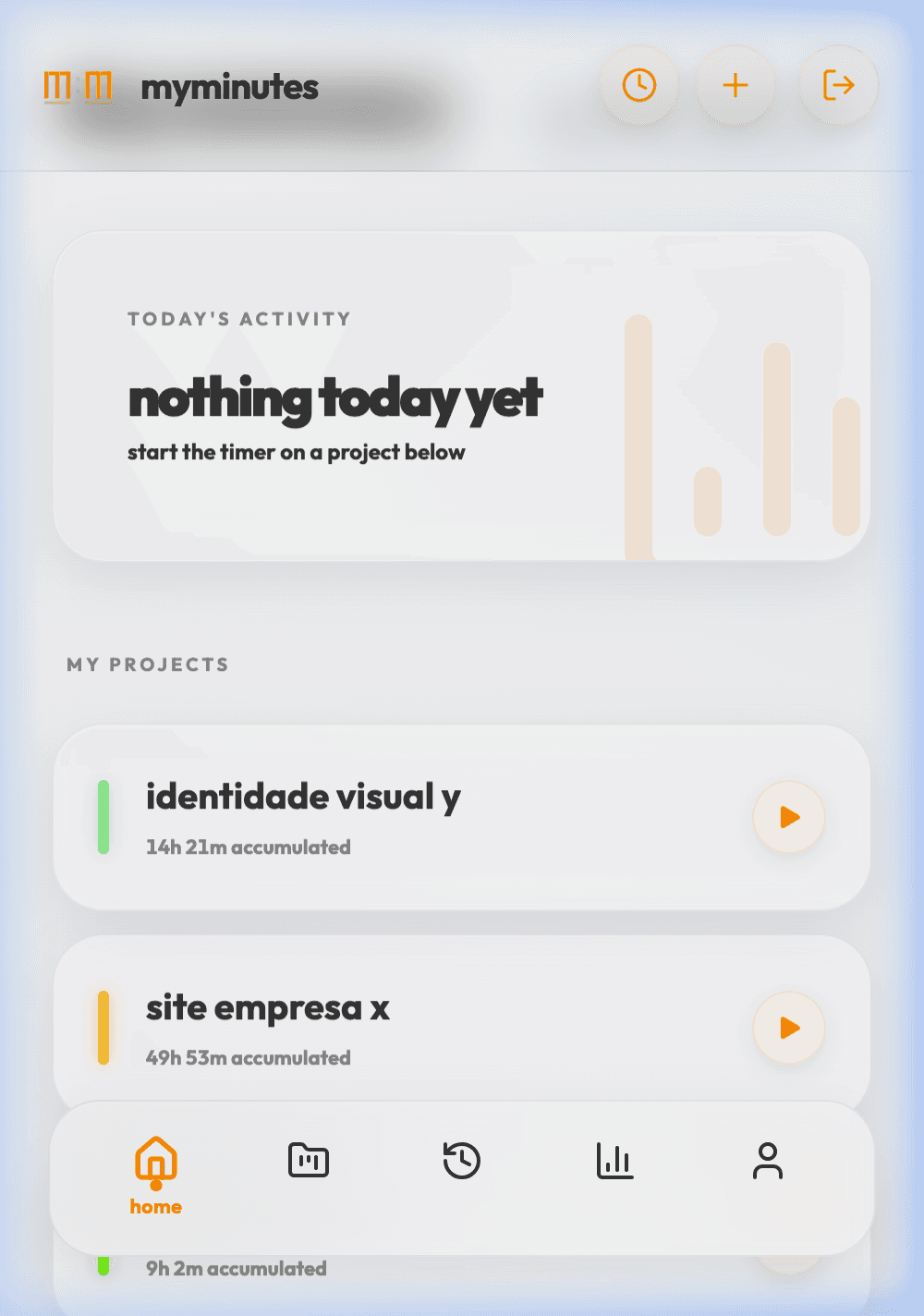Open the clock/timer icon in the header
The height and width of the screenshot is (1316, 924).
pos(638,85)
